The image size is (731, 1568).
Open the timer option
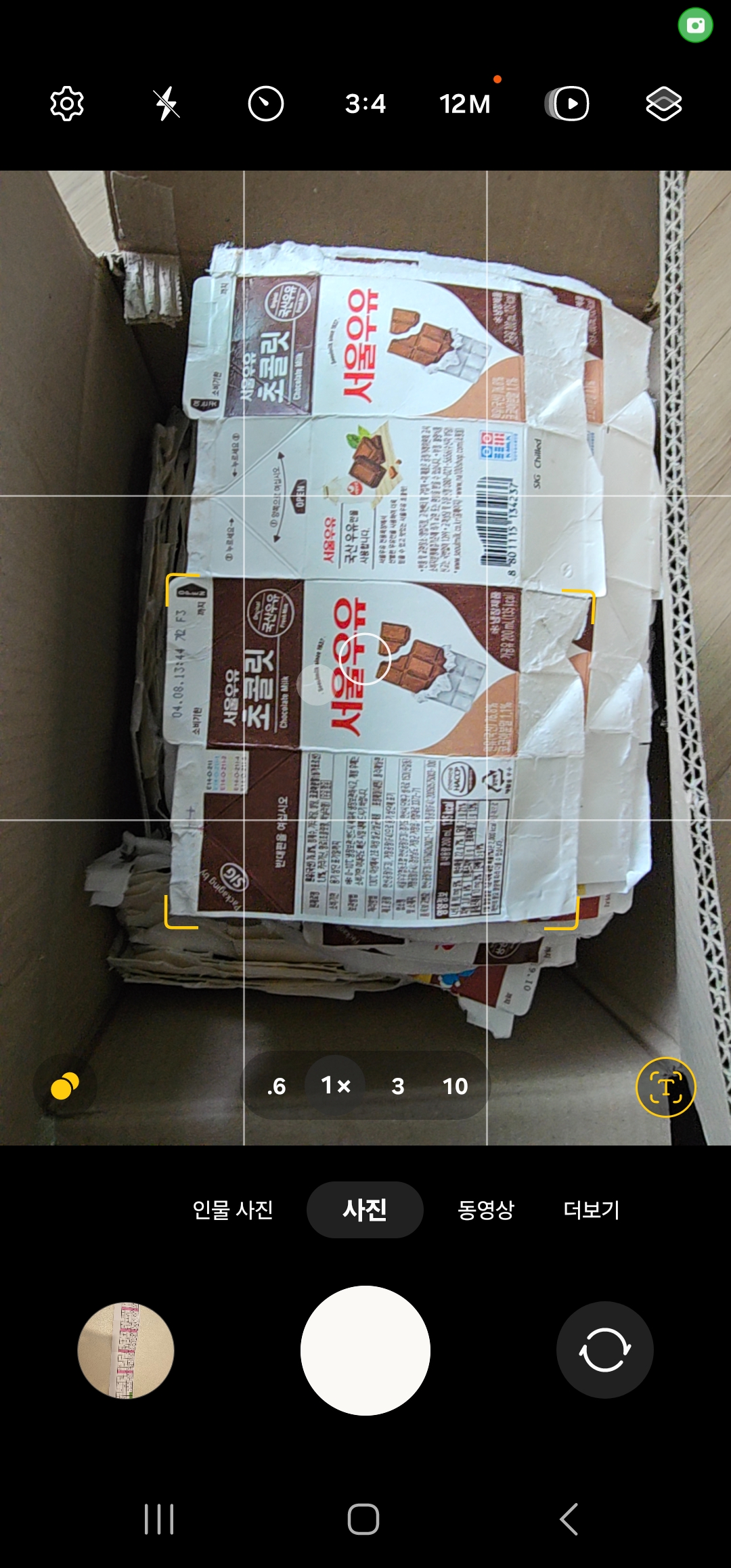[x=265, y=104]
